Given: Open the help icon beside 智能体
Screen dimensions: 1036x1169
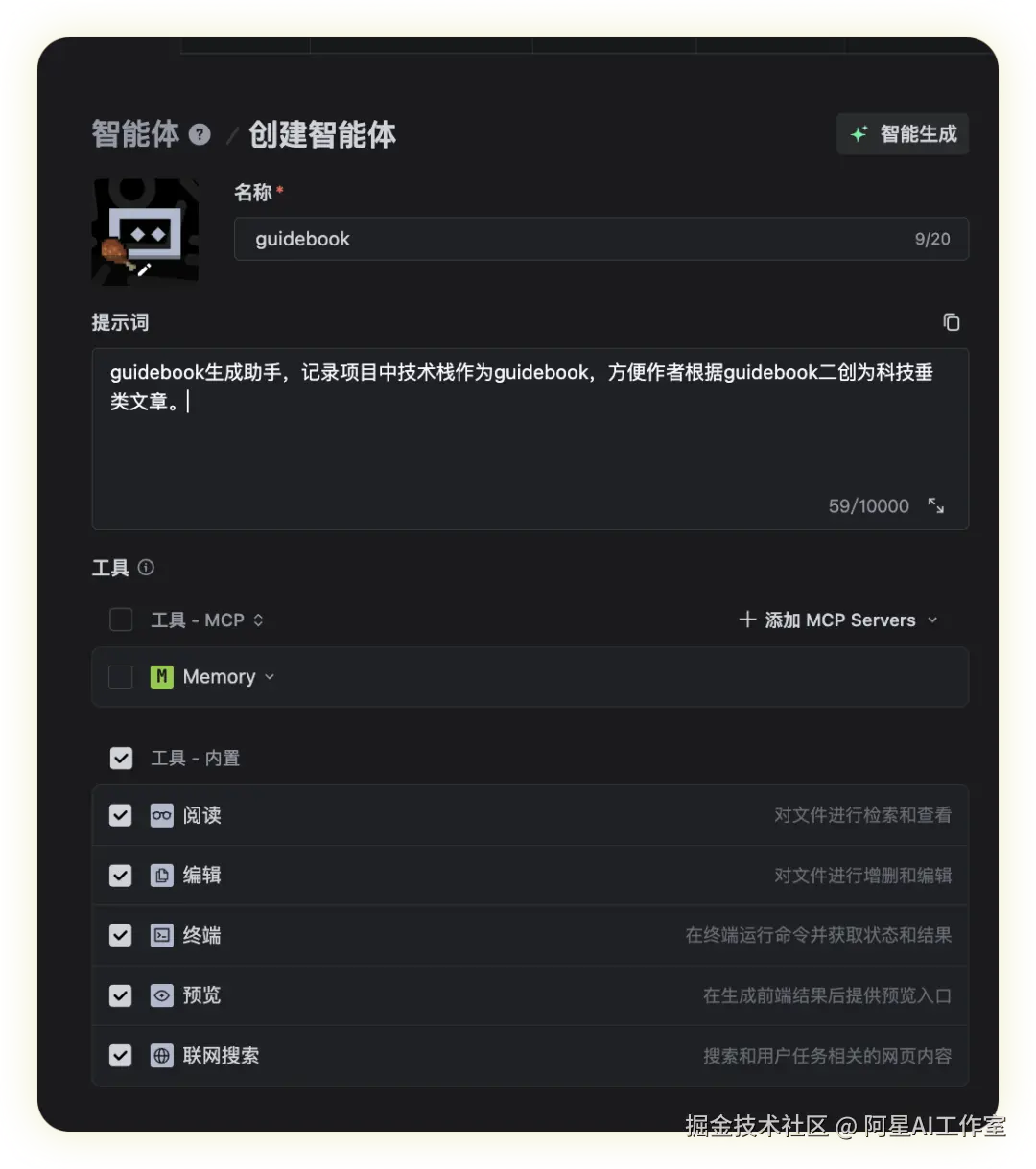Looking at the screenshot, I should 200,134.
